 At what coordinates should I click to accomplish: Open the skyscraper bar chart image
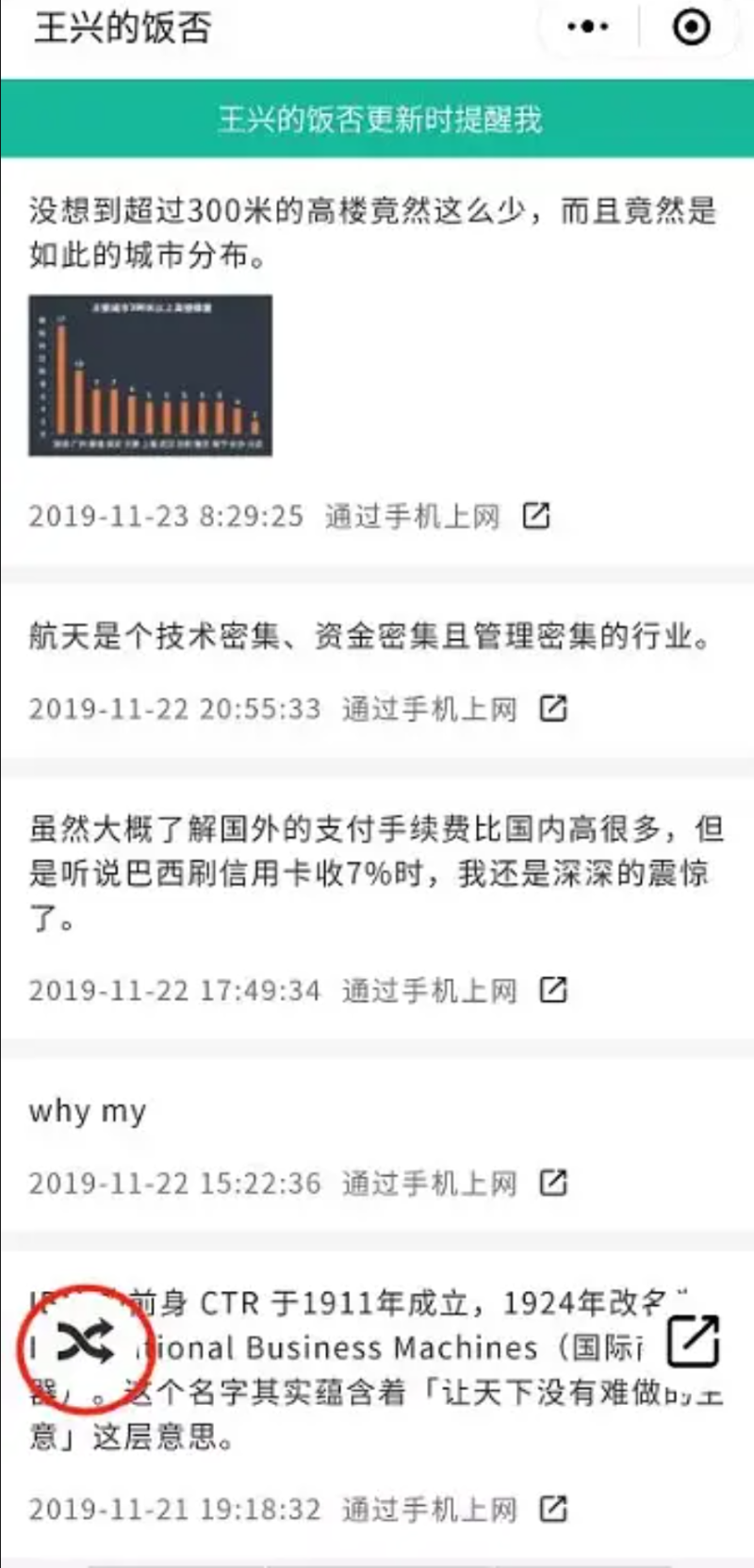(151, 375)
